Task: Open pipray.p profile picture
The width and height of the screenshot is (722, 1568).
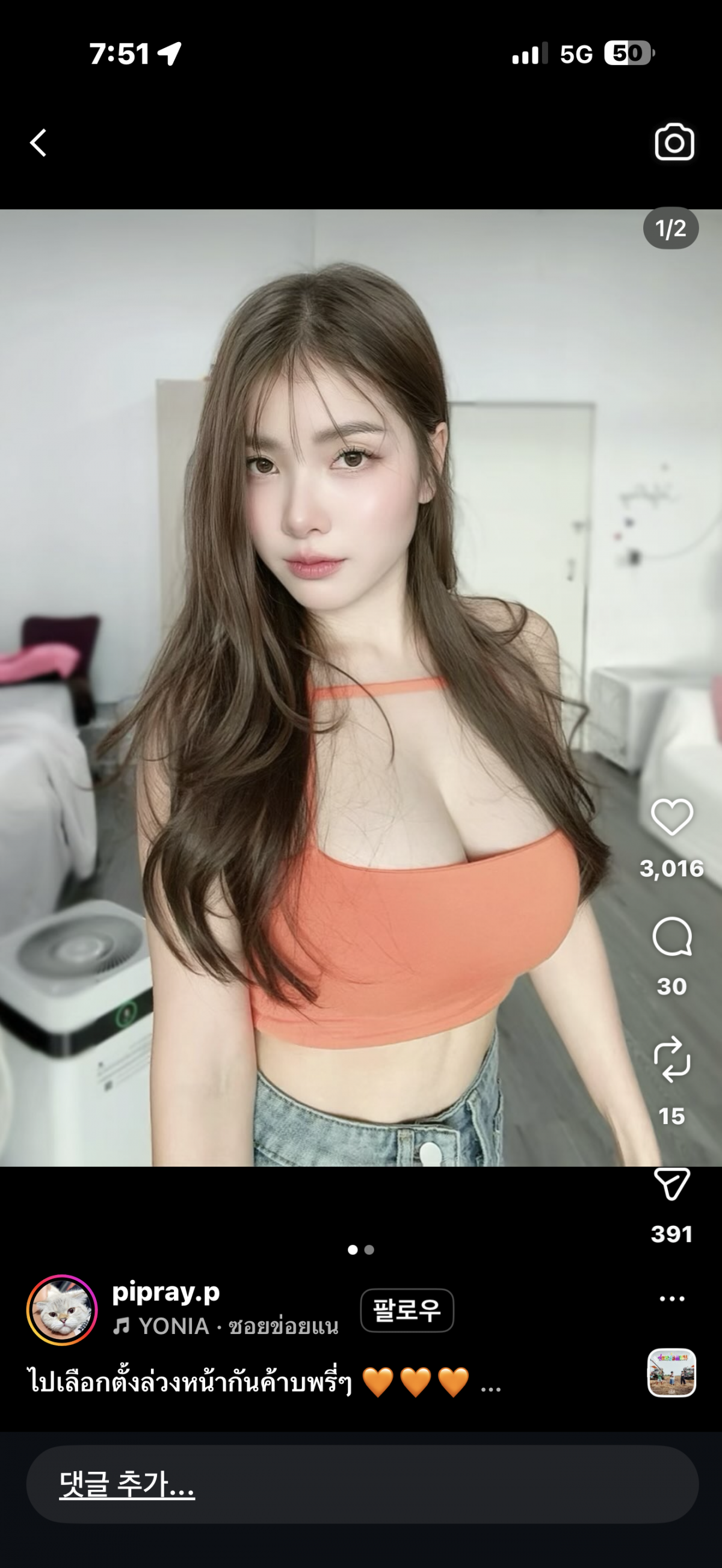Action: pyautogui.click(x=62, y=1310)
